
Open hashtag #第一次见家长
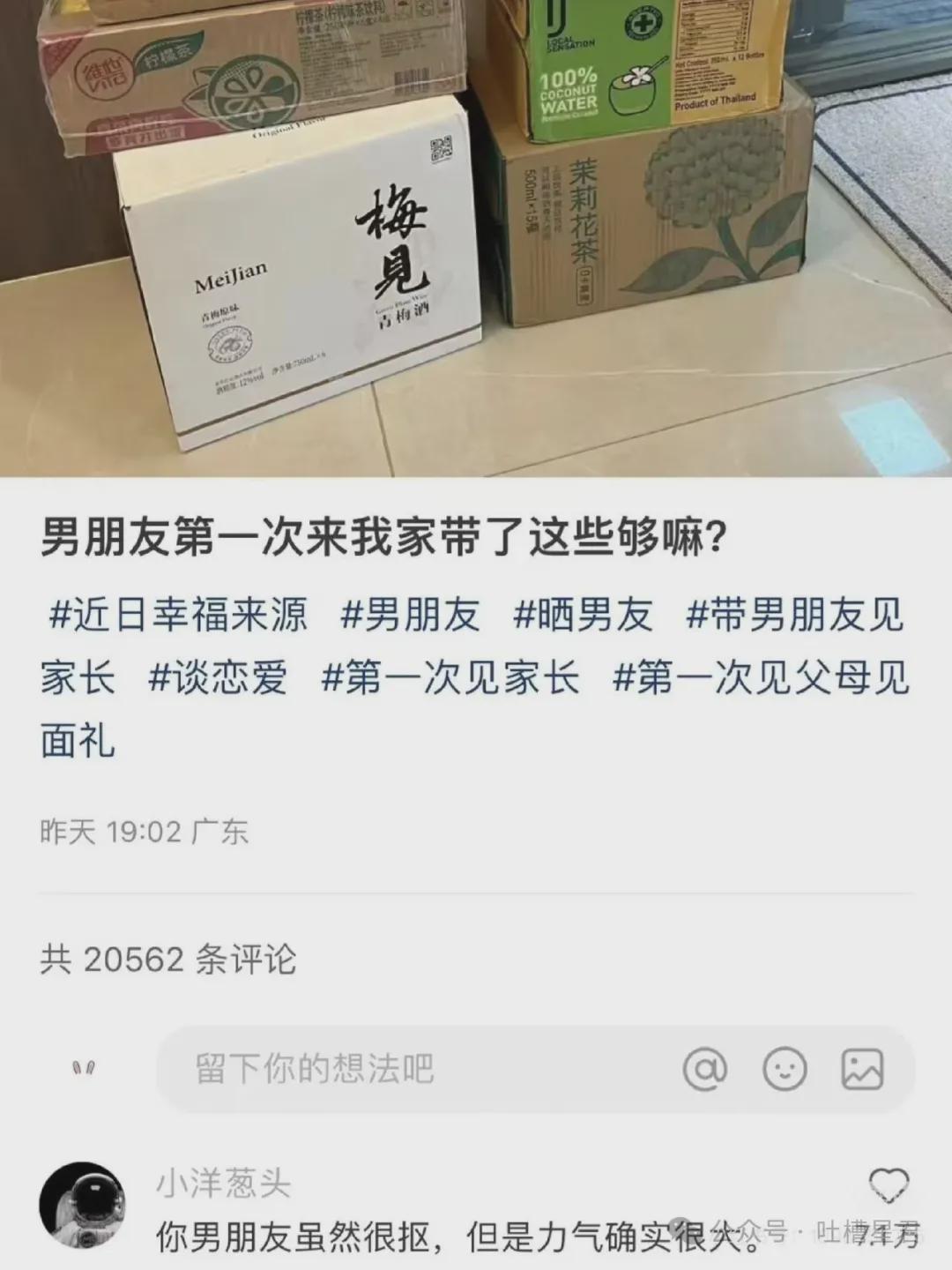tap(450, 678)
